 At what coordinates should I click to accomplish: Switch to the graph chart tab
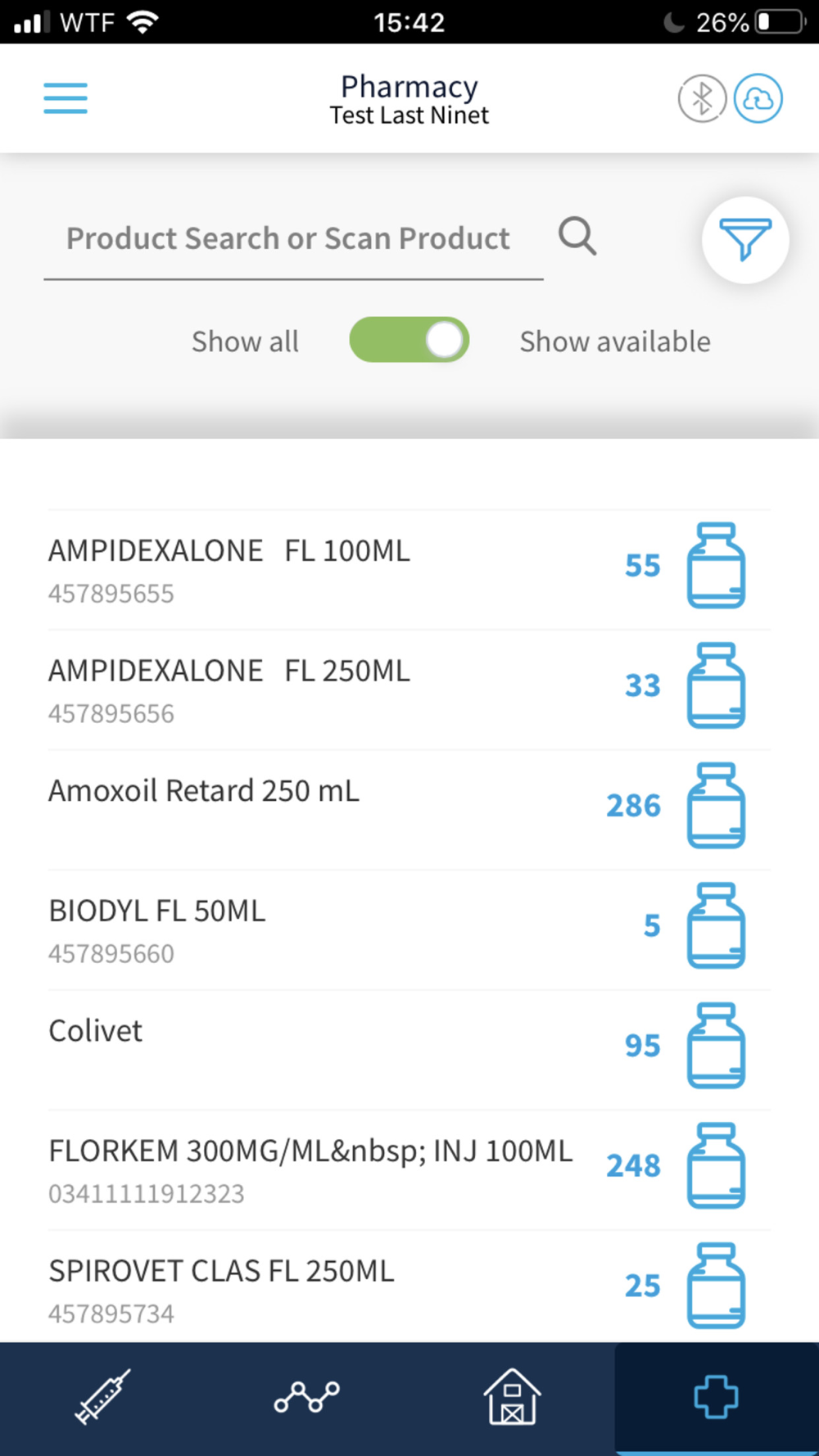pyautogui.click(x=307, y=1398)
